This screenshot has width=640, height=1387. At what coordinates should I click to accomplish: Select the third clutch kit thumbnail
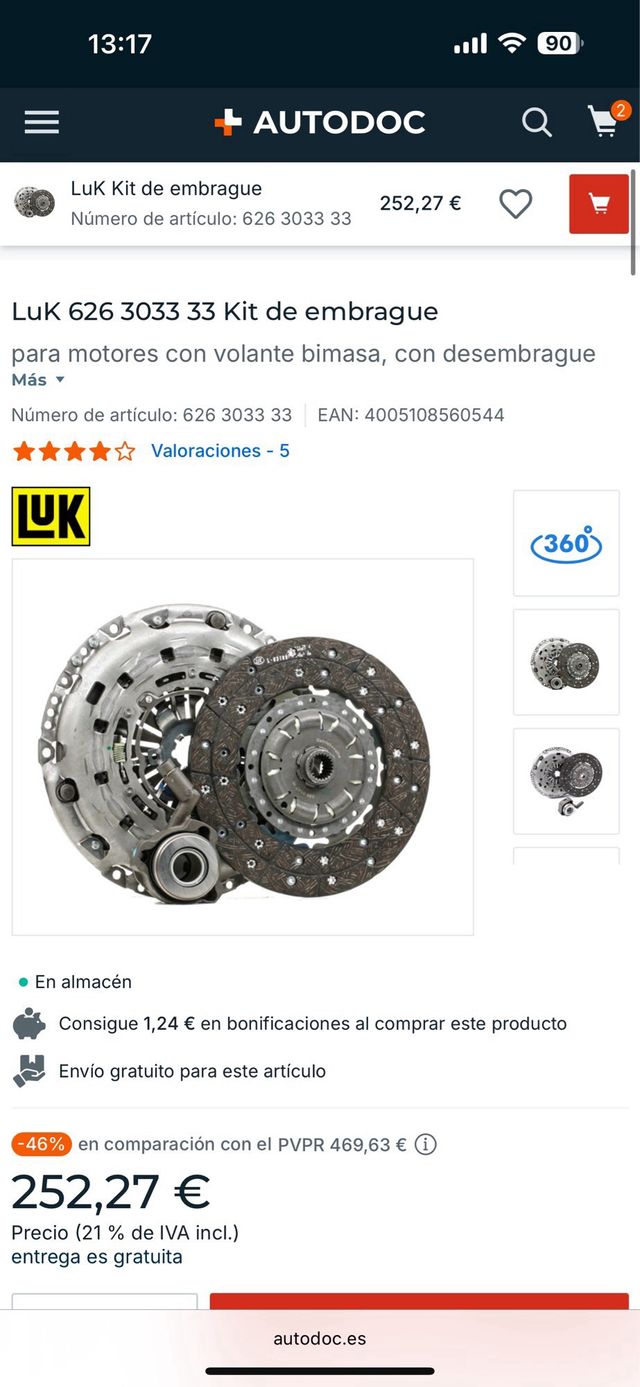tap(566, 780)
